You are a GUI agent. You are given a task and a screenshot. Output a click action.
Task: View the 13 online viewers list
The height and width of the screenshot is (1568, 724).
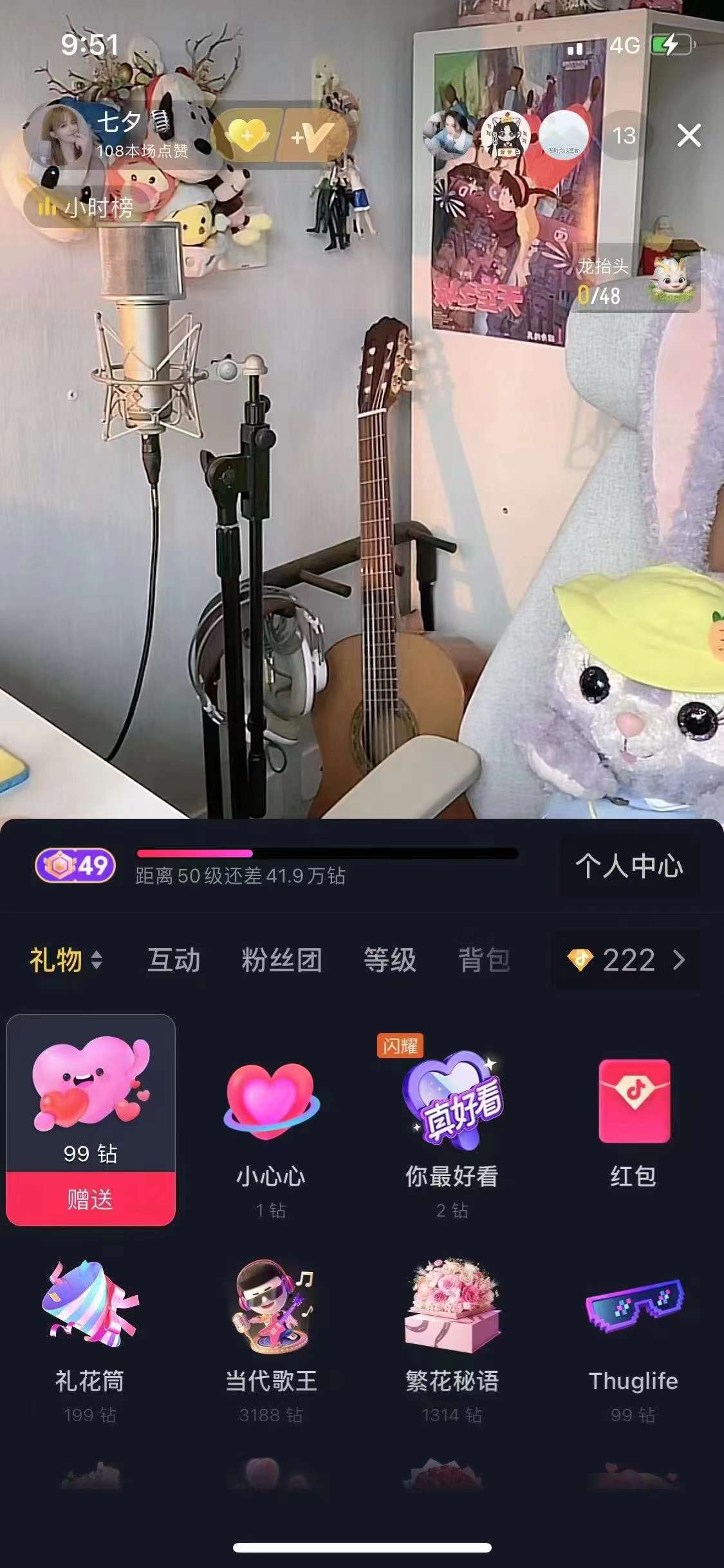623,136
